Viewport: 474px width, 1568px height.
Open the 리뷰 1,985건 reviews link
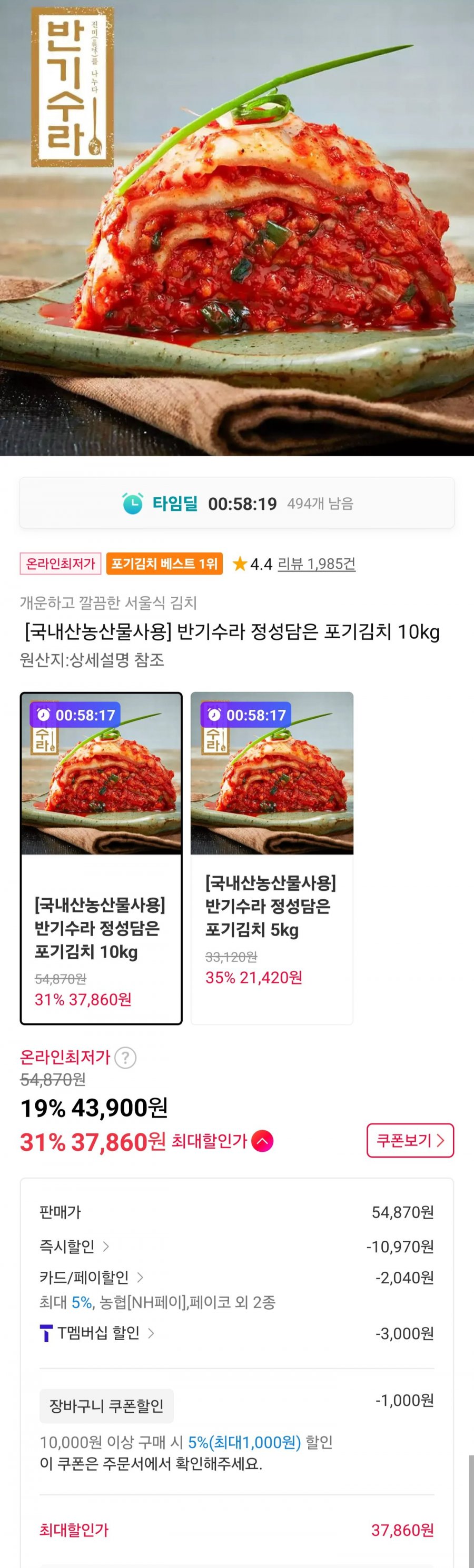click(316, 564)
